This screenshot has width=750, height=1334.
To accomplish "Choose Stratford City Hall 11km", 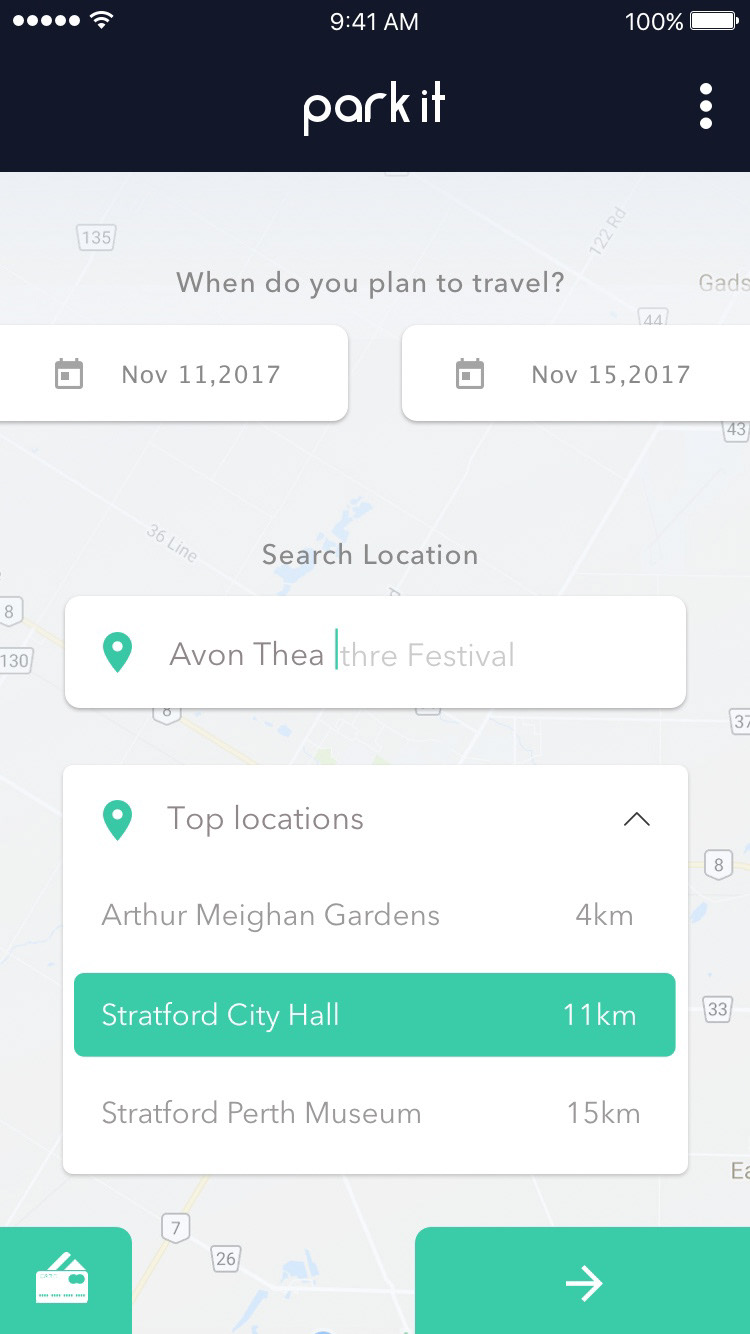I will [375, 1015].
